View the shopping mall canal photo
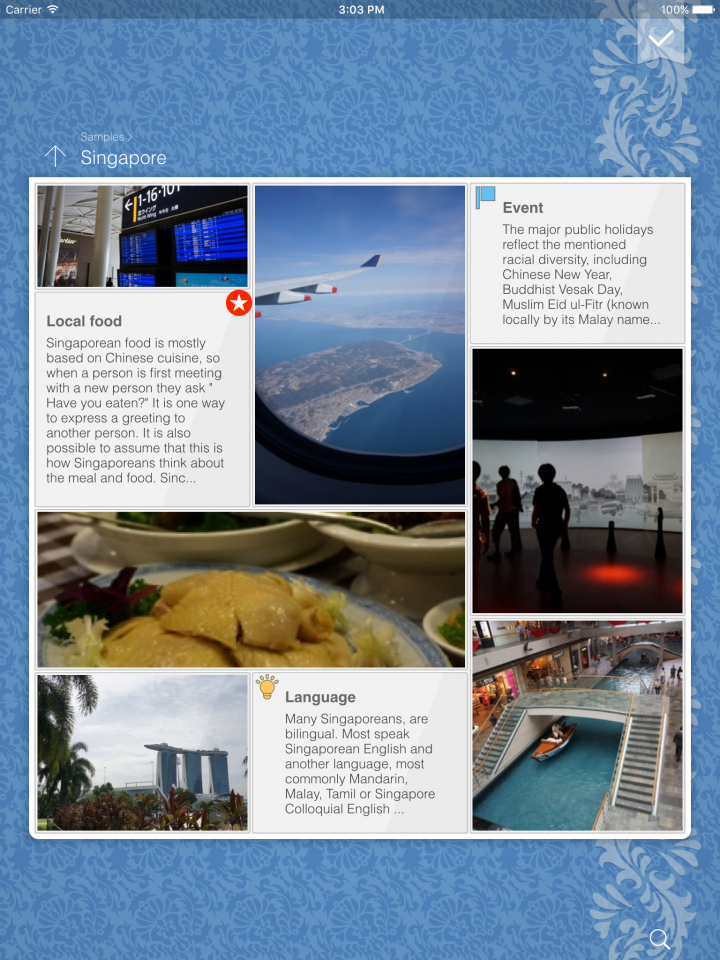The height and width of the screenshot is (960, 720). 578,725
